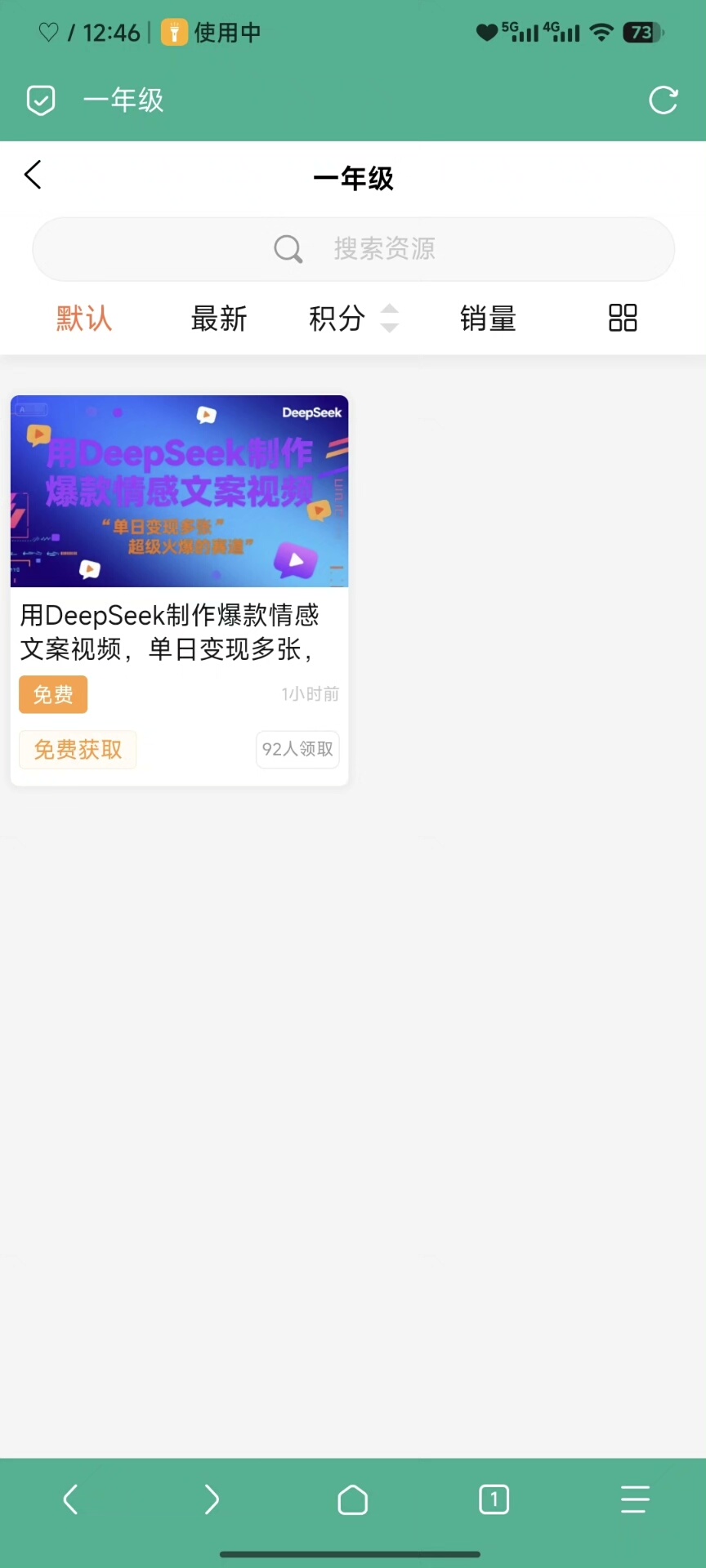Viewport: 706px width, 1568px height.
Task: Open the browser home page
Action: 353,1499
